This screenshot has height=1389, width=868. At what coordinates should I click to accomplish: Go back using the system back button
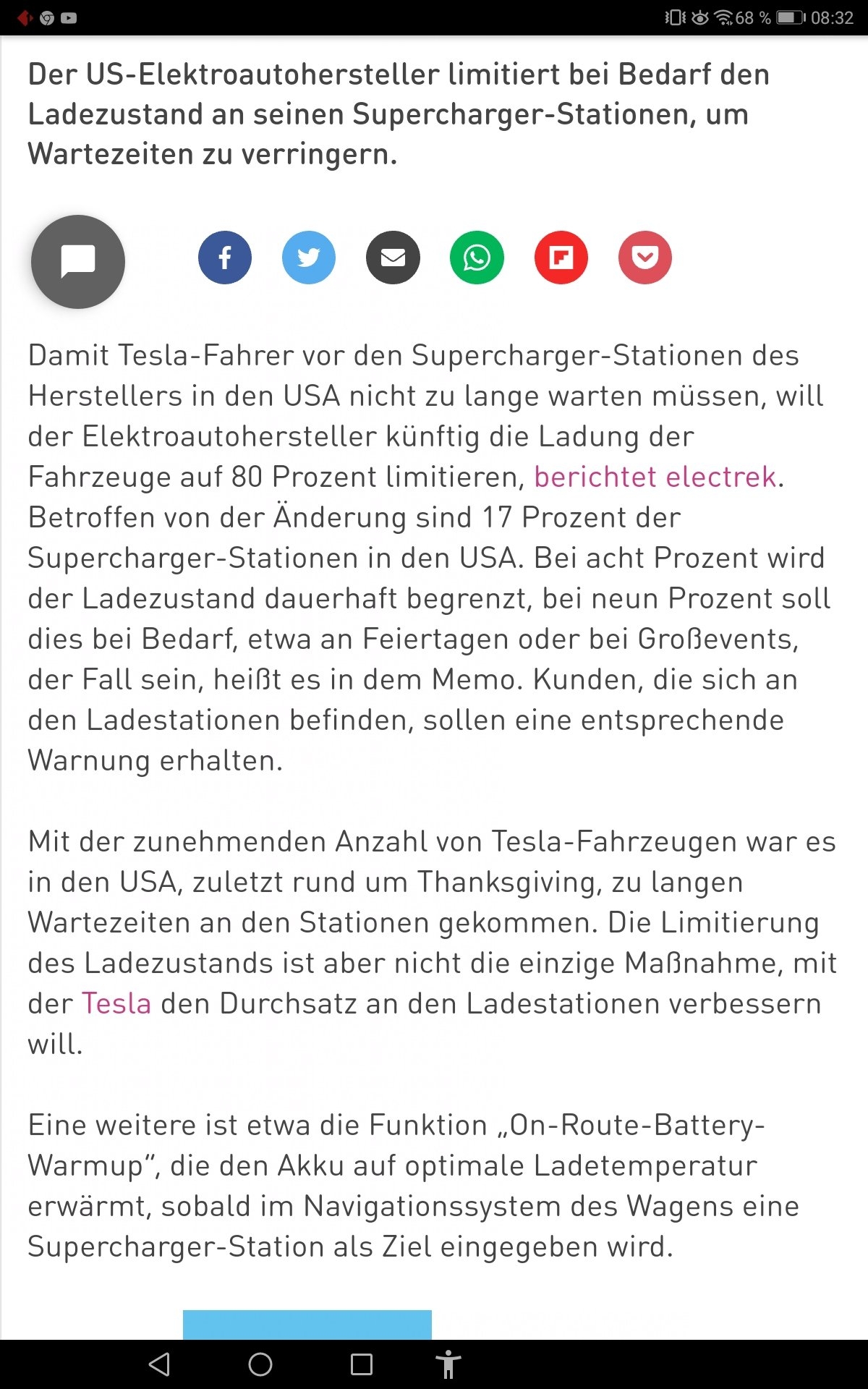click(x=159, y=1364)
